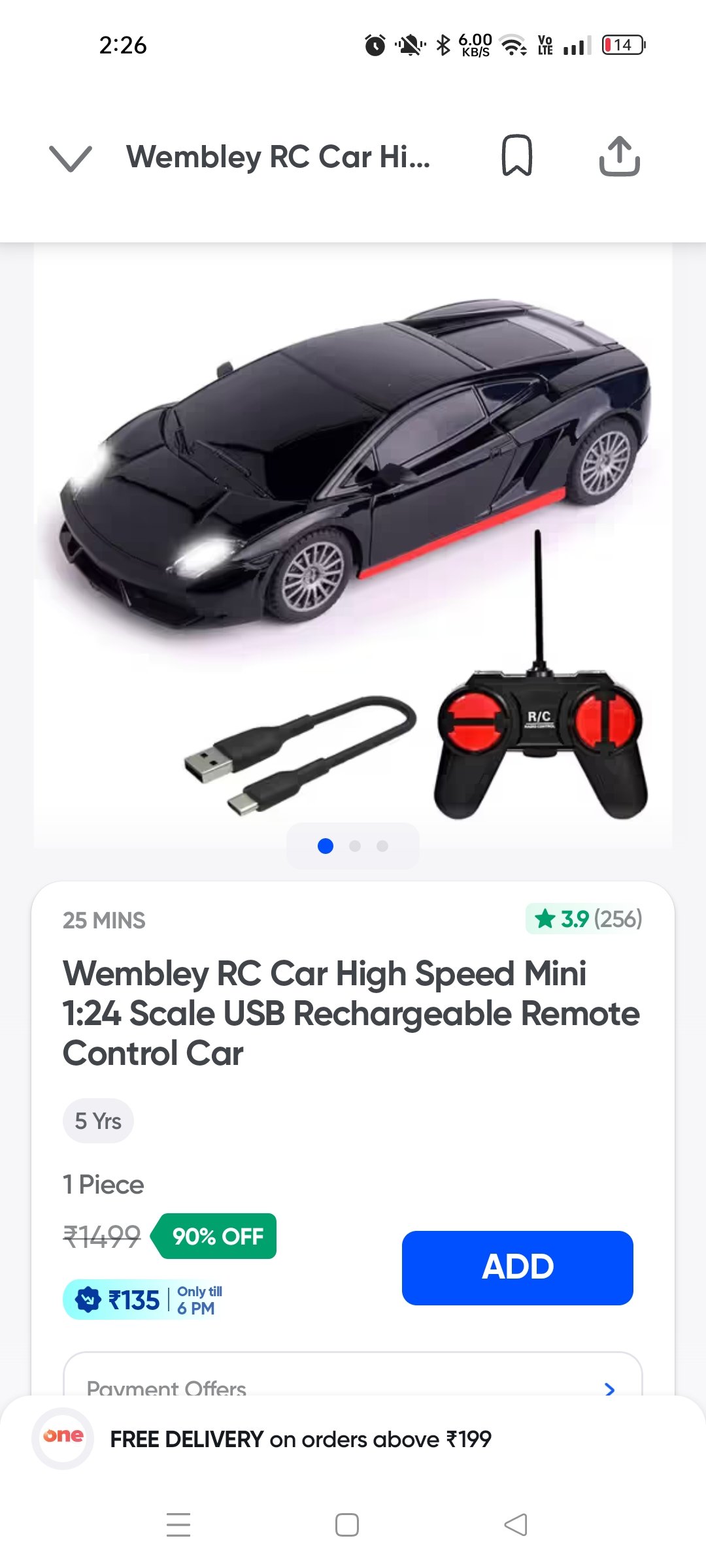
Task: Add the Wembley RC Car to cart
Action: (x=518, y=1267)
